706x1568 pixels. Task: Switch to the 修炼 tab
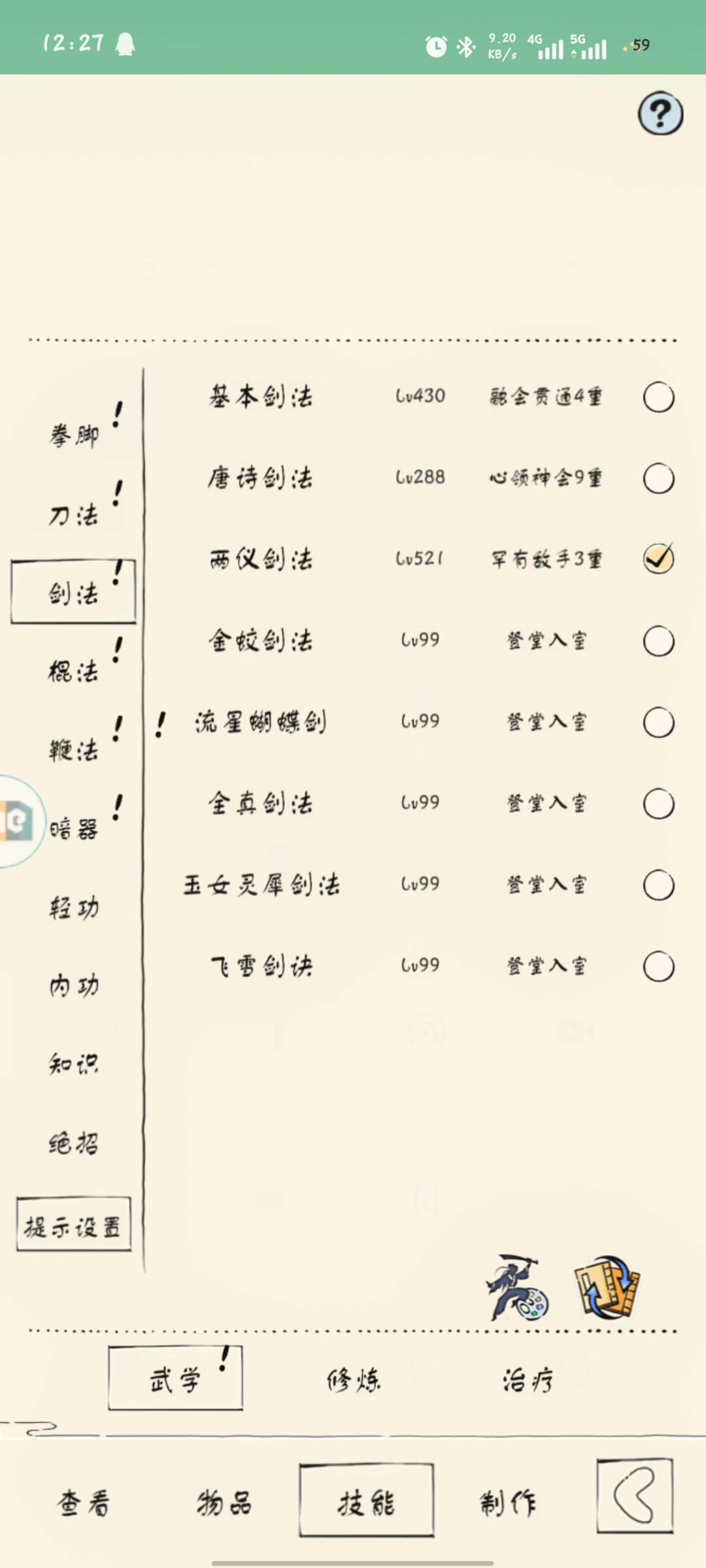pos(354,1380)
